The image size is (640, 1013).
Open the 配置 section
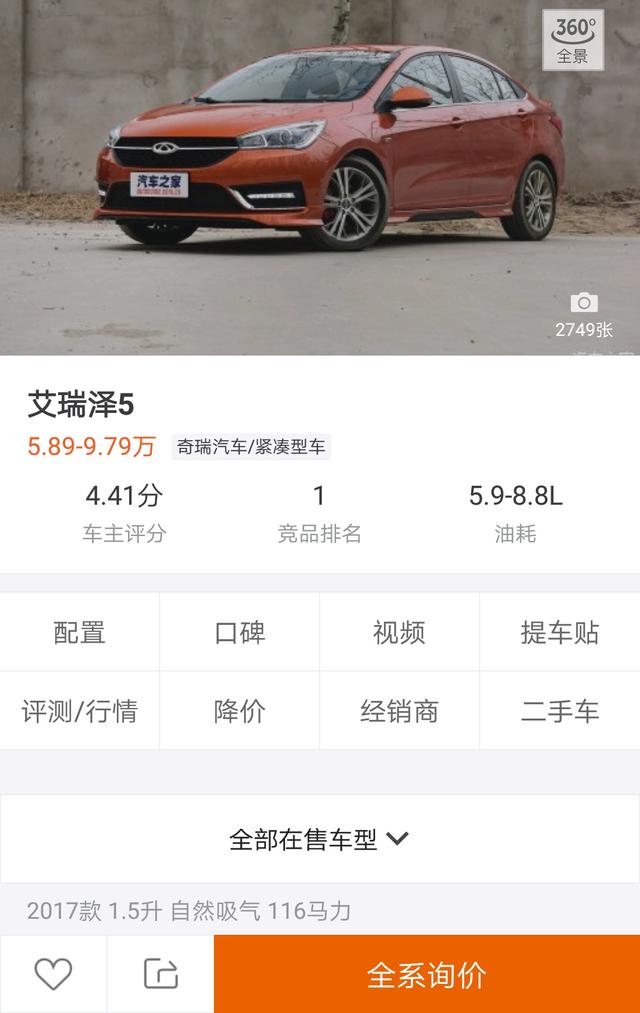pyautogui.click(x=80, y=632)
